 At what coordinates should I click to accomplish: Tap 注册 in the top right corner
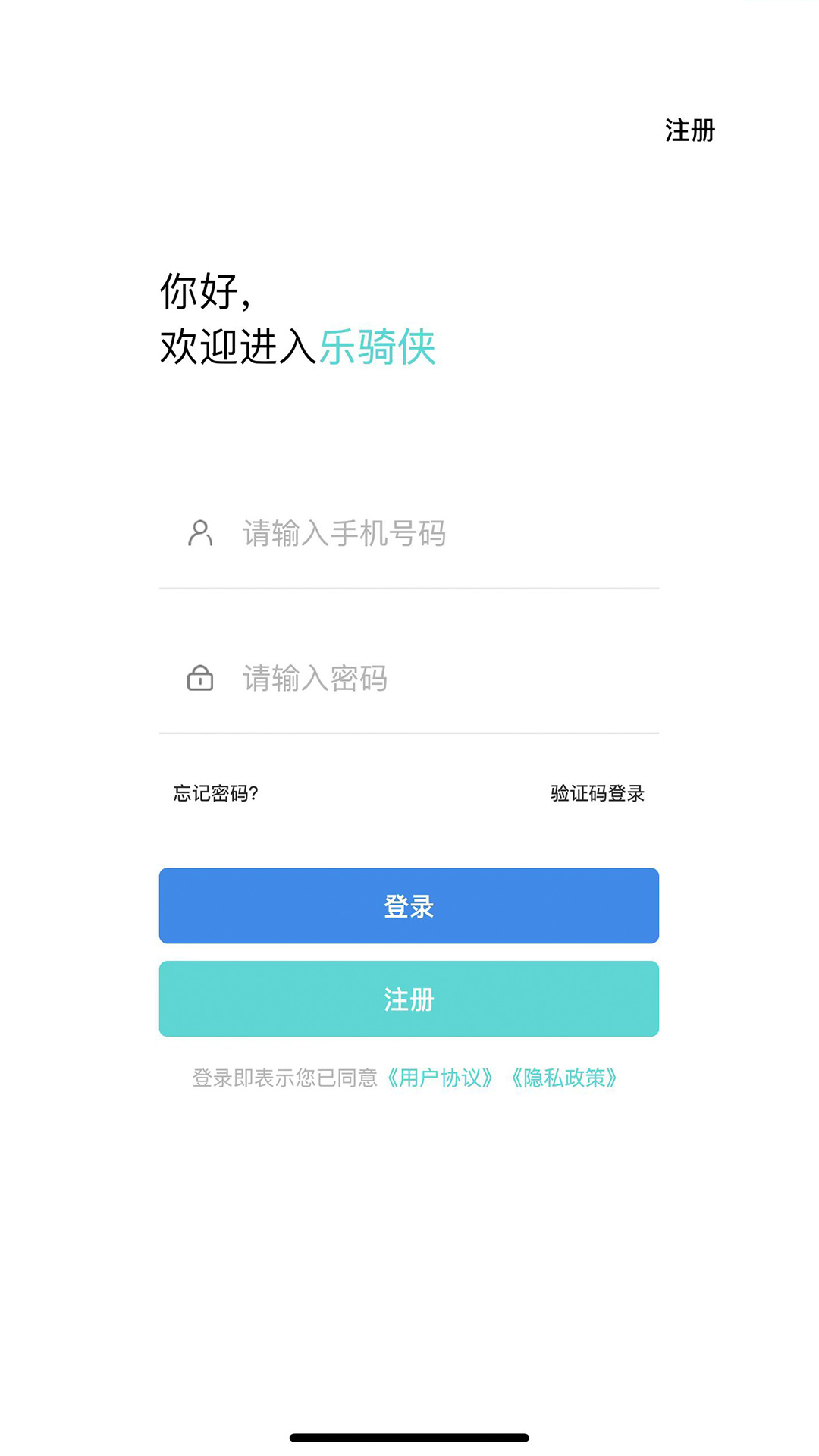[x=690, y=130]
